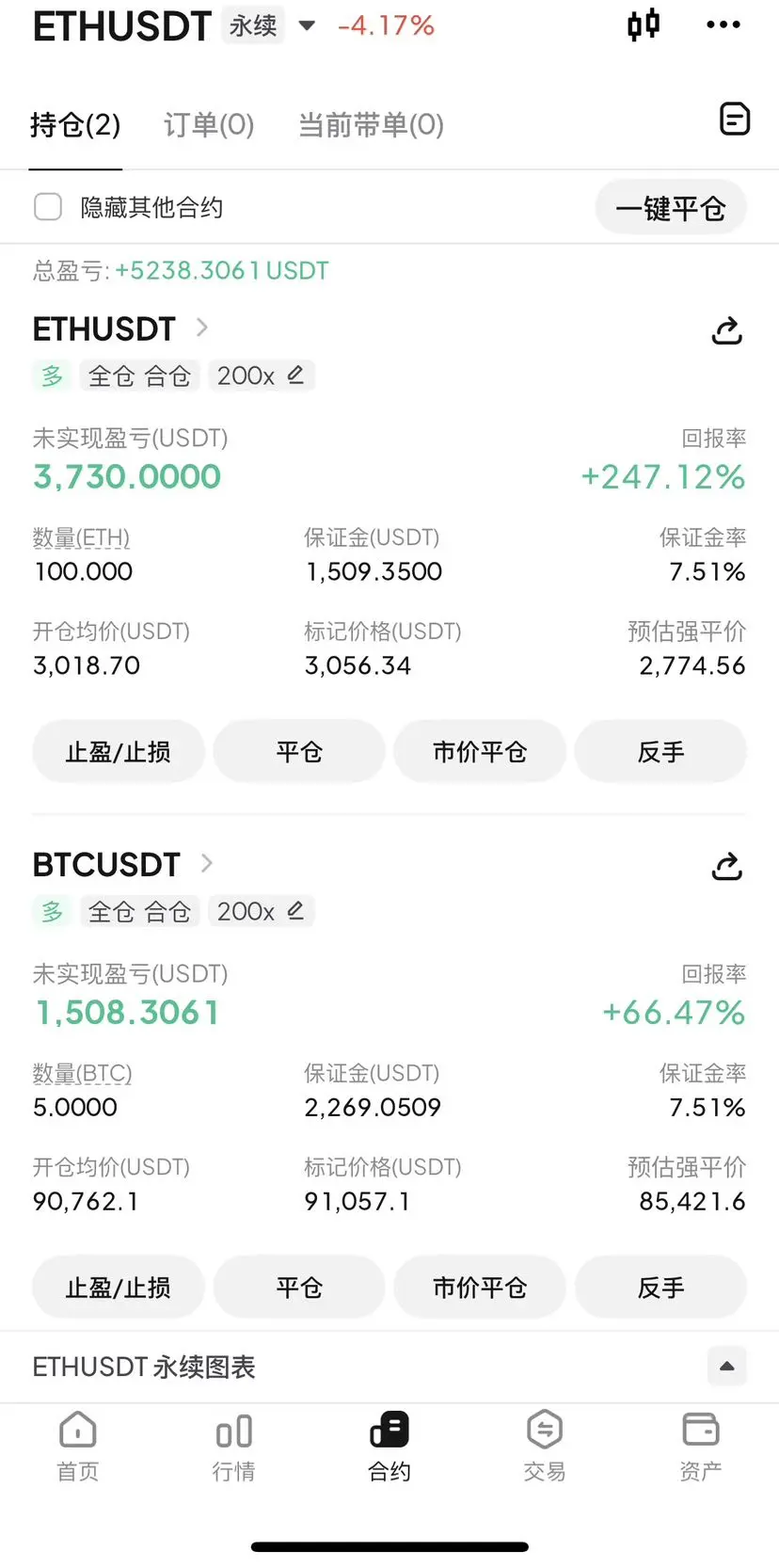Switch to the 当前带单(0) tab
779x1568 pixels.
point(371,125)
